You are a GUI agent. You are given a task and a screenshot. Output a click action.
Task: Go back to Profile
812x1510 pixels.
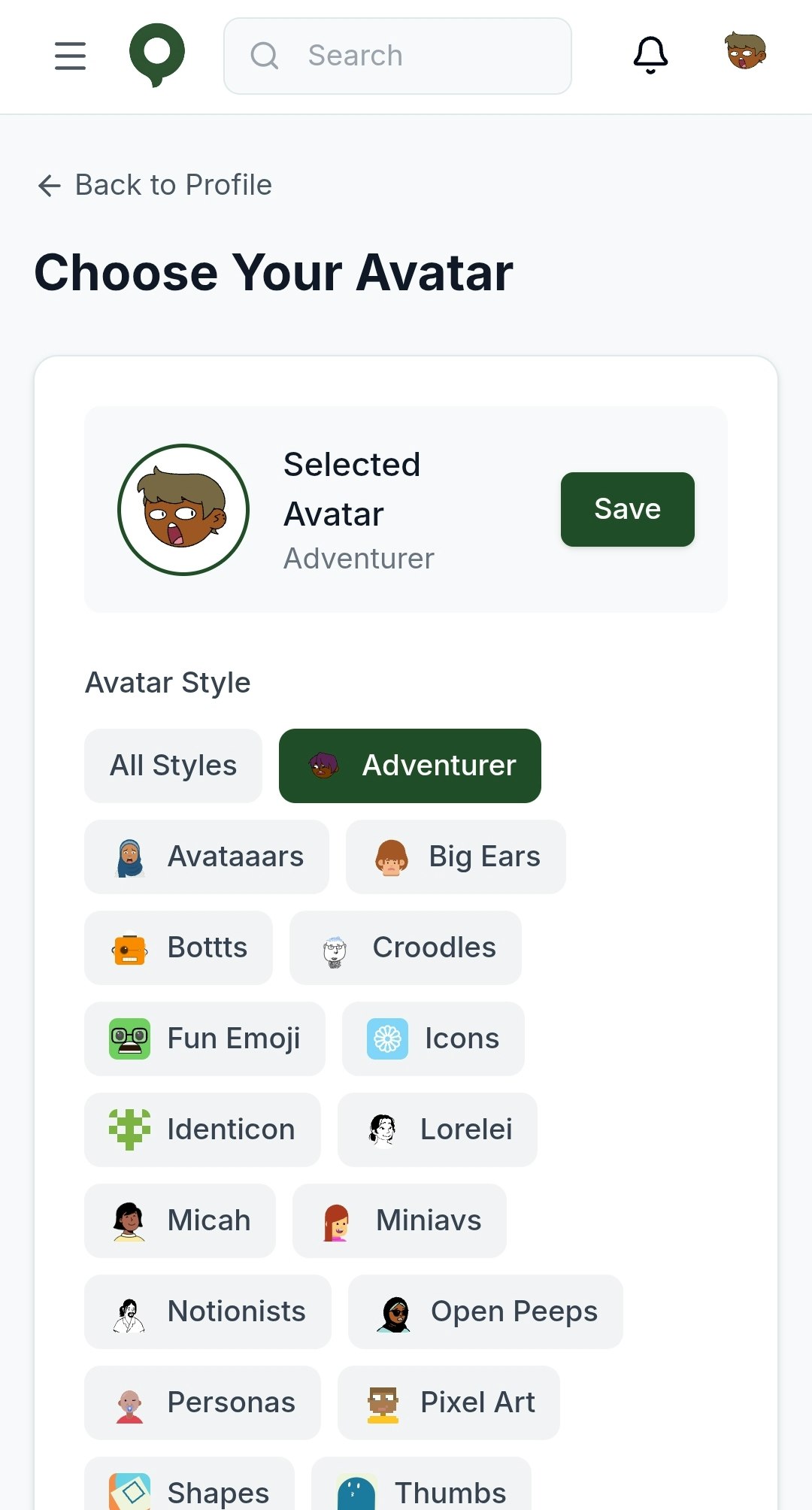pos(155,185)
